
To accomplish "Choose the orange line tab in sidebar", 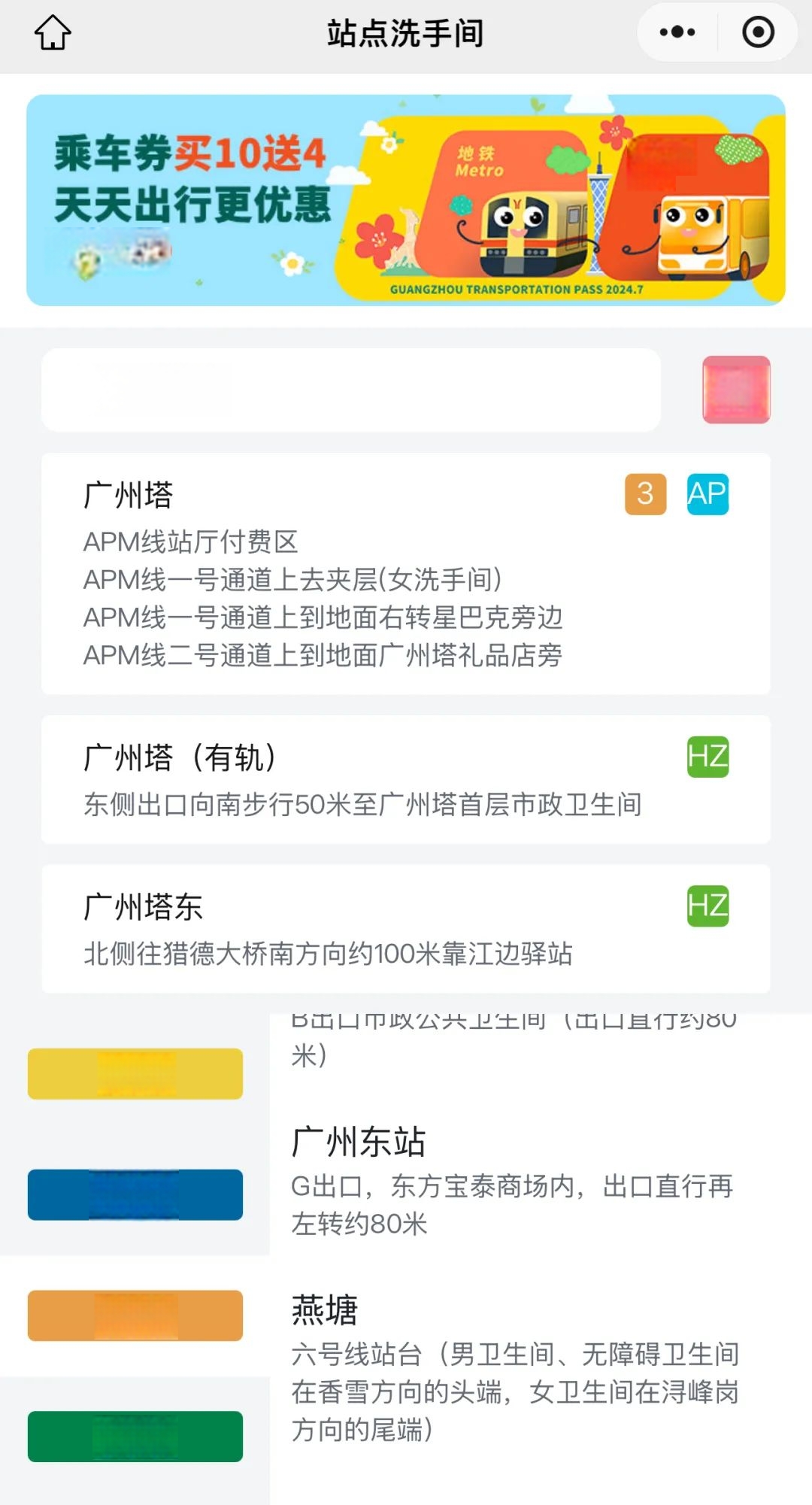I will (135, 1315).
